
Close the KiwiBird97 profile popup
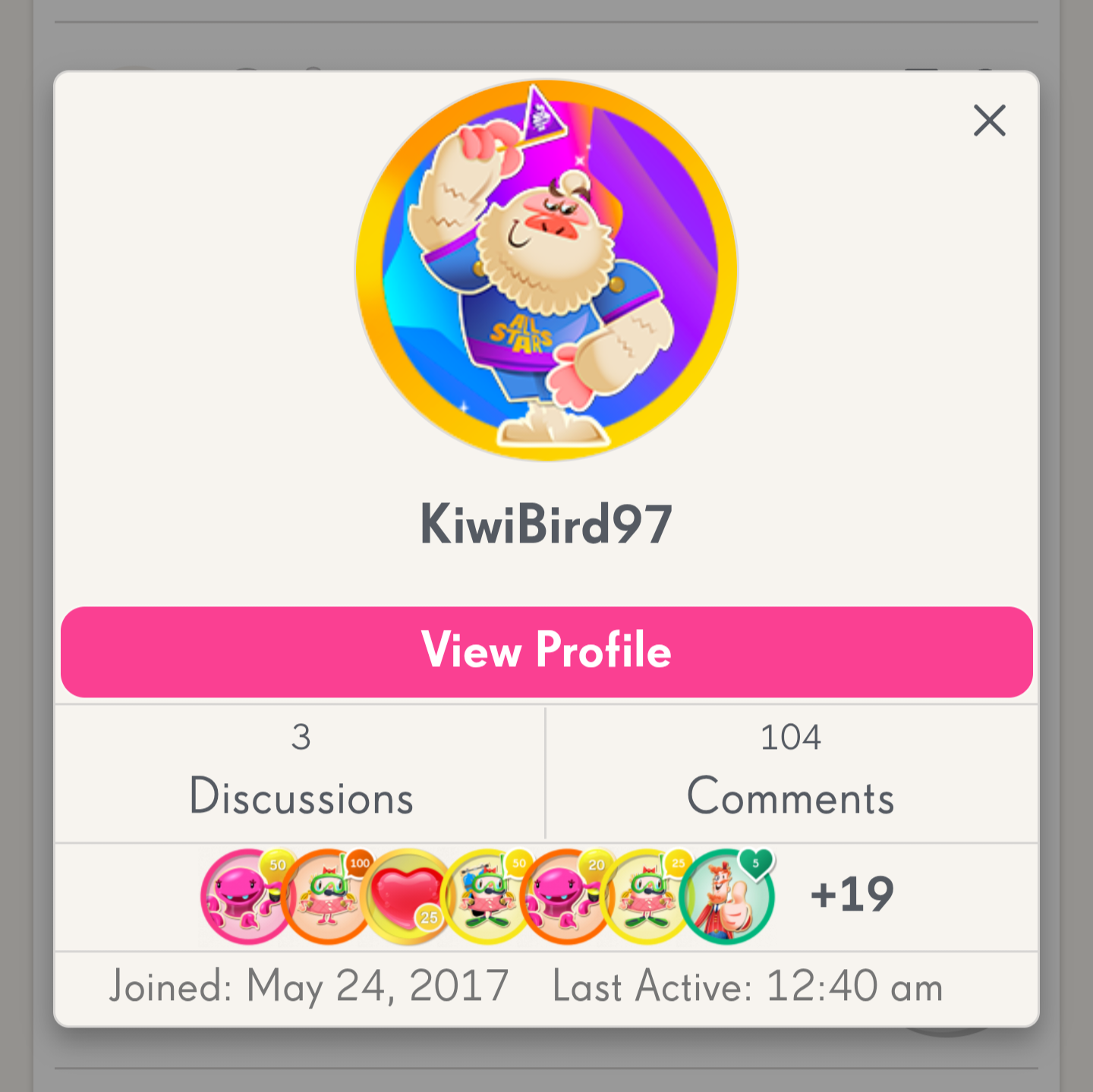[989, 121]
